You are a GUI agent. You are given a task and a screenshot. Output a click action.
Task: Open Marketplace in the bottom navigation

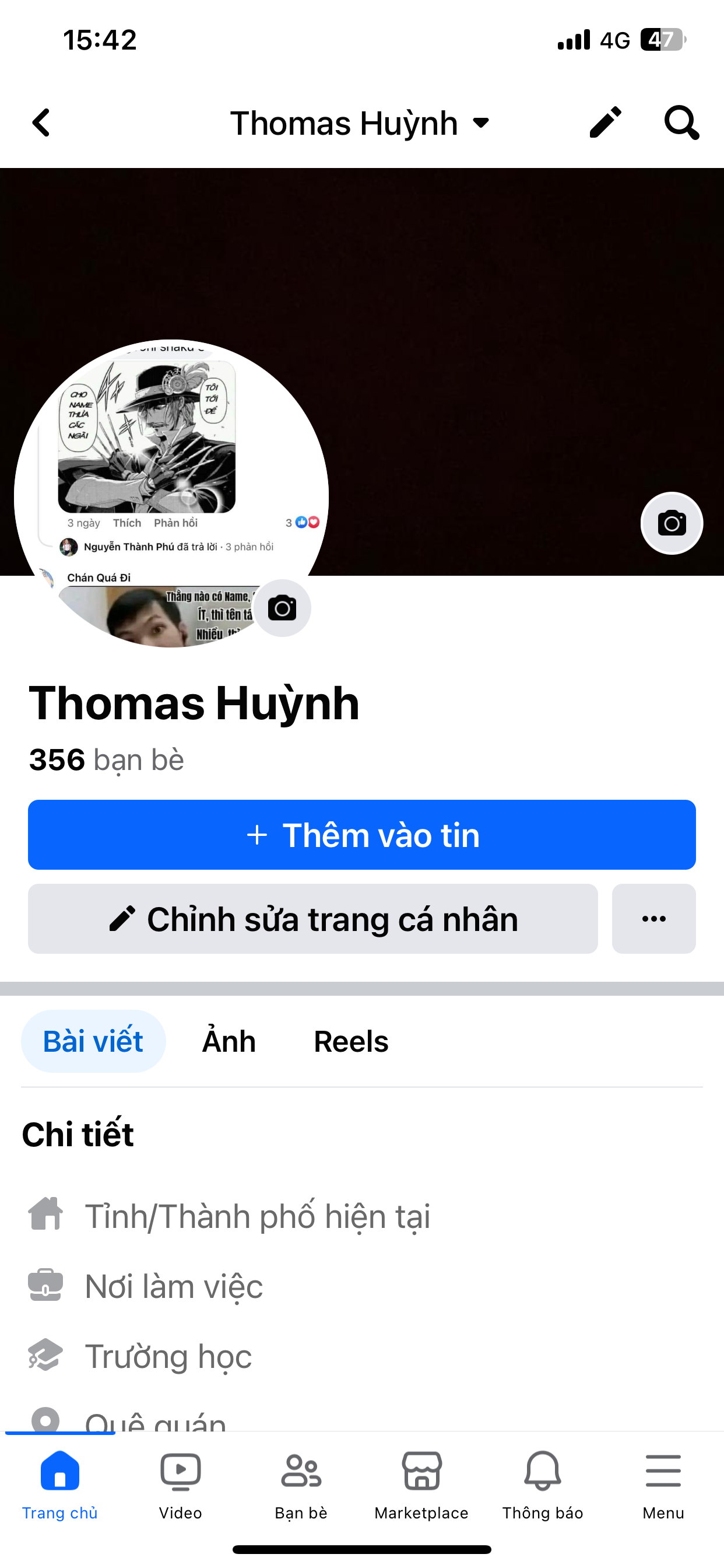pos(421,1485)
